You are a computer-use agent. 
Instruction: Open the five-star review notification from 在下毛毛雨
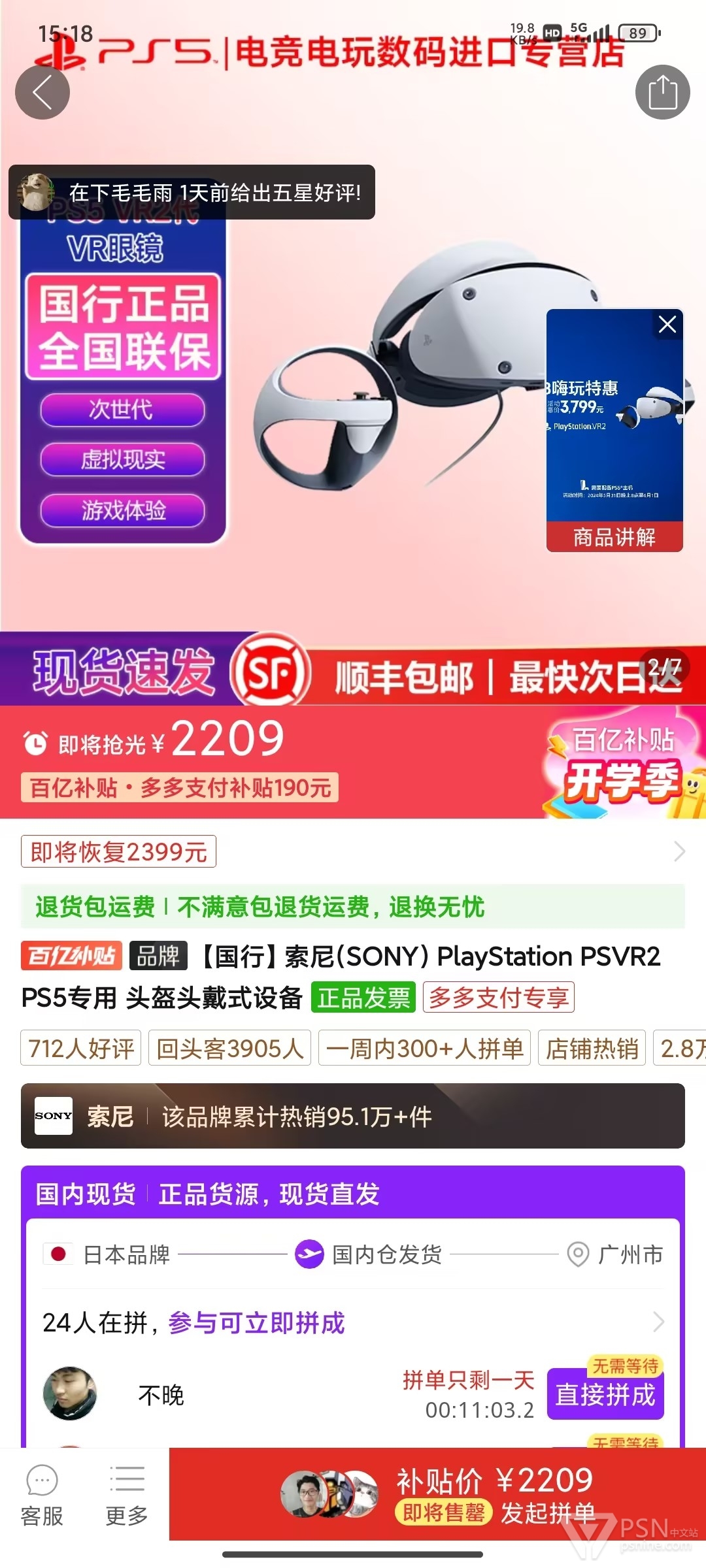point(192,192)
